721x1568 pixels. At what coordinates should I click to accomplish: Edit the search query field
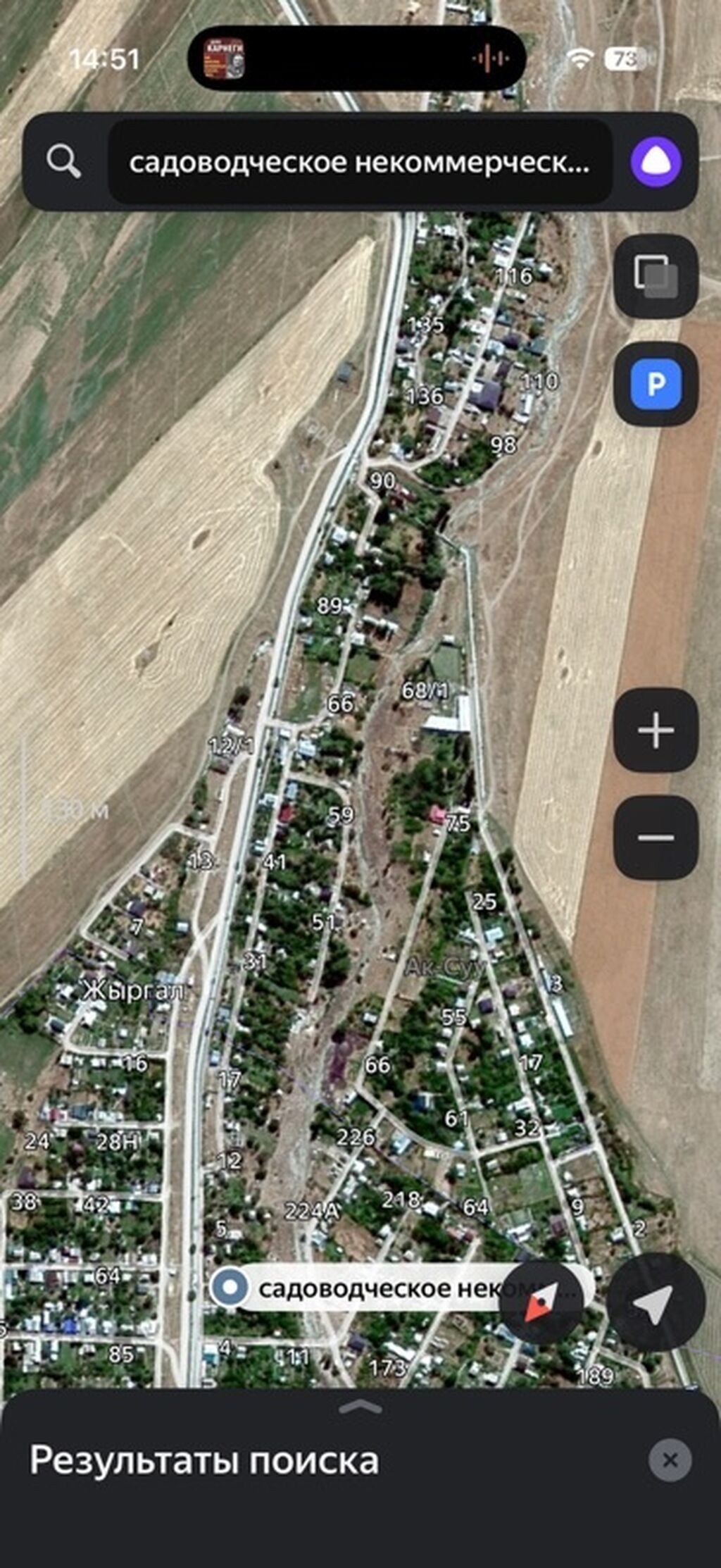359,163
